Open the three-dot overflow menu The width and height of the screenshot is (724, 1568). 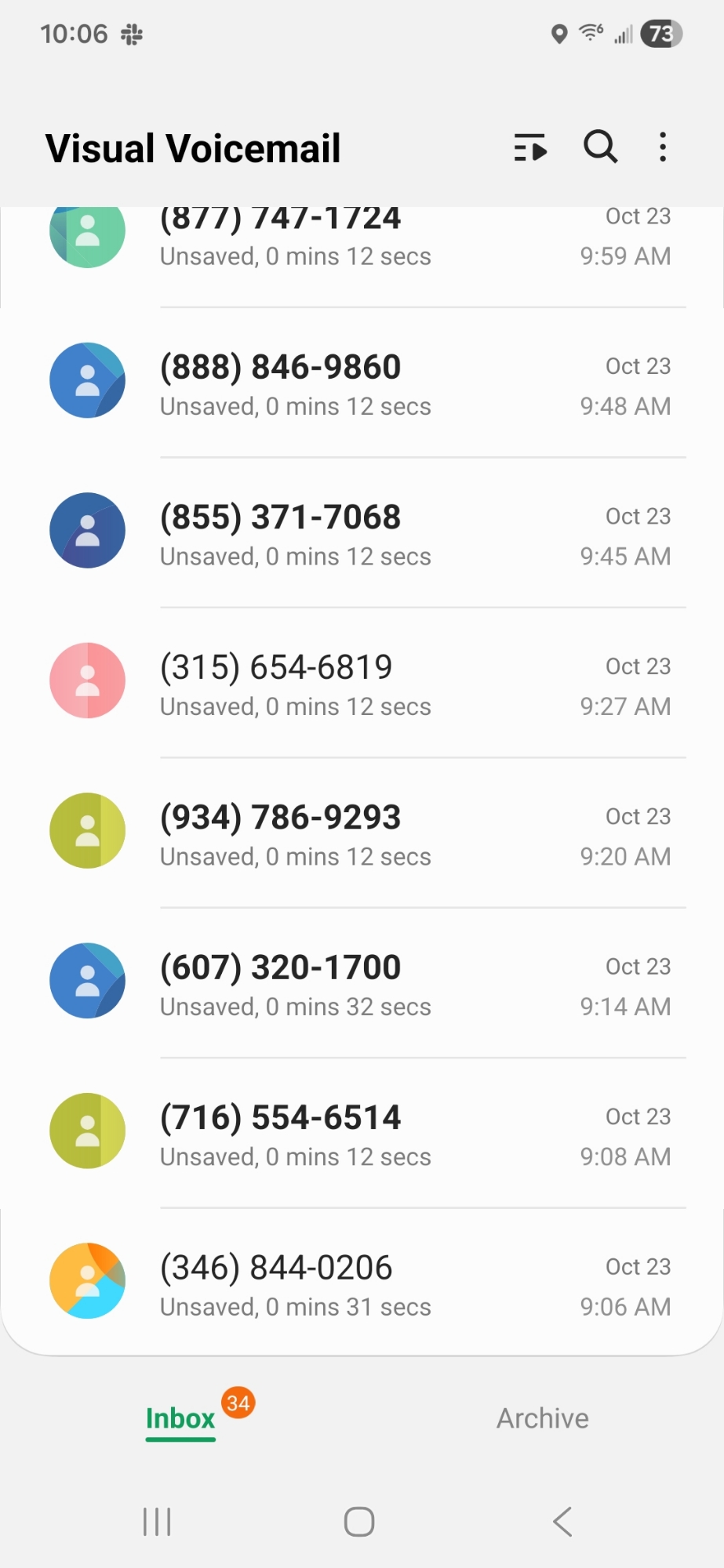663,147
